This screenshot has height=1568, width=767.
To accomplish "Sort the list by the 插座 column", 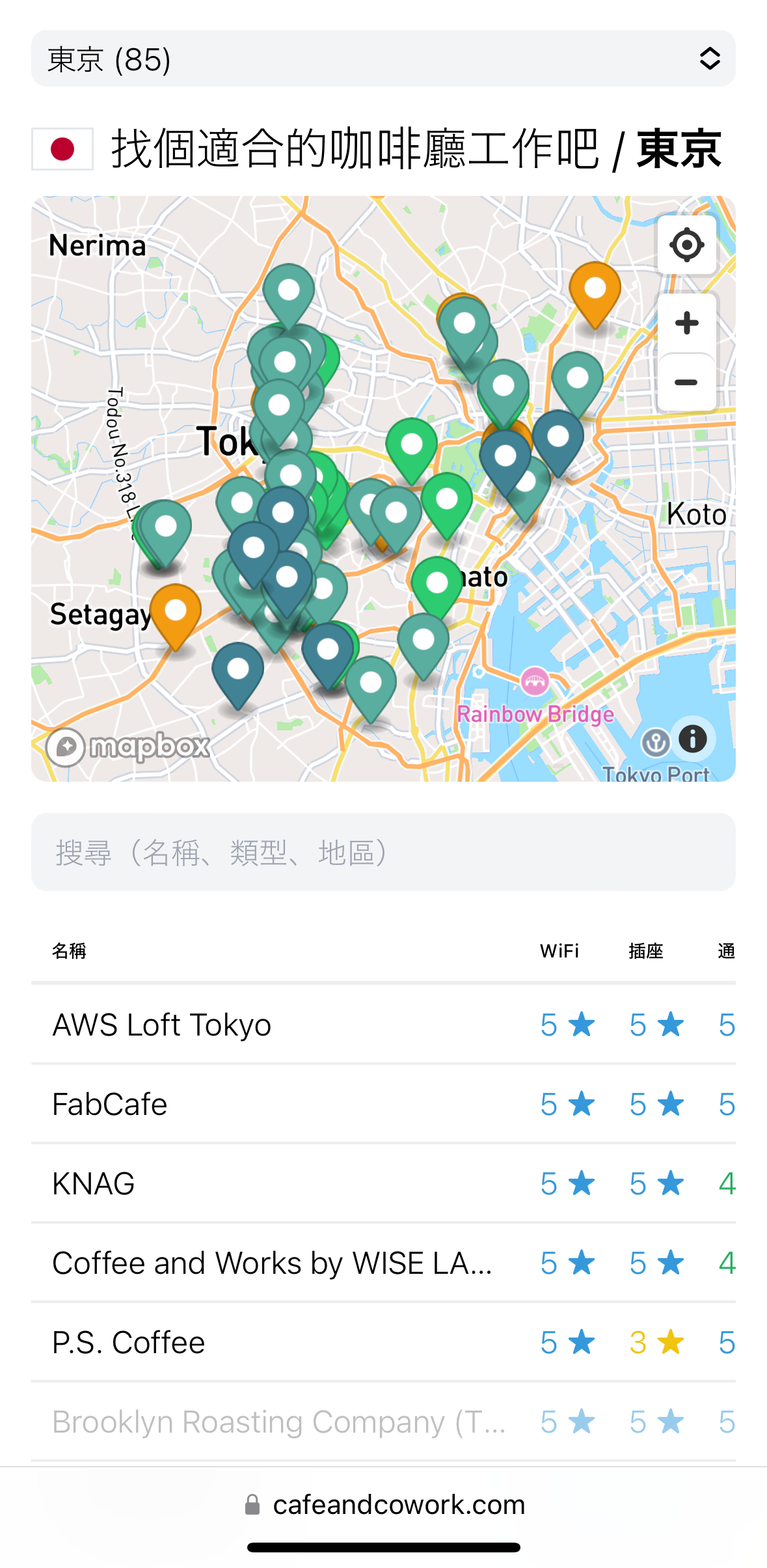I will [x=645, y=951].
